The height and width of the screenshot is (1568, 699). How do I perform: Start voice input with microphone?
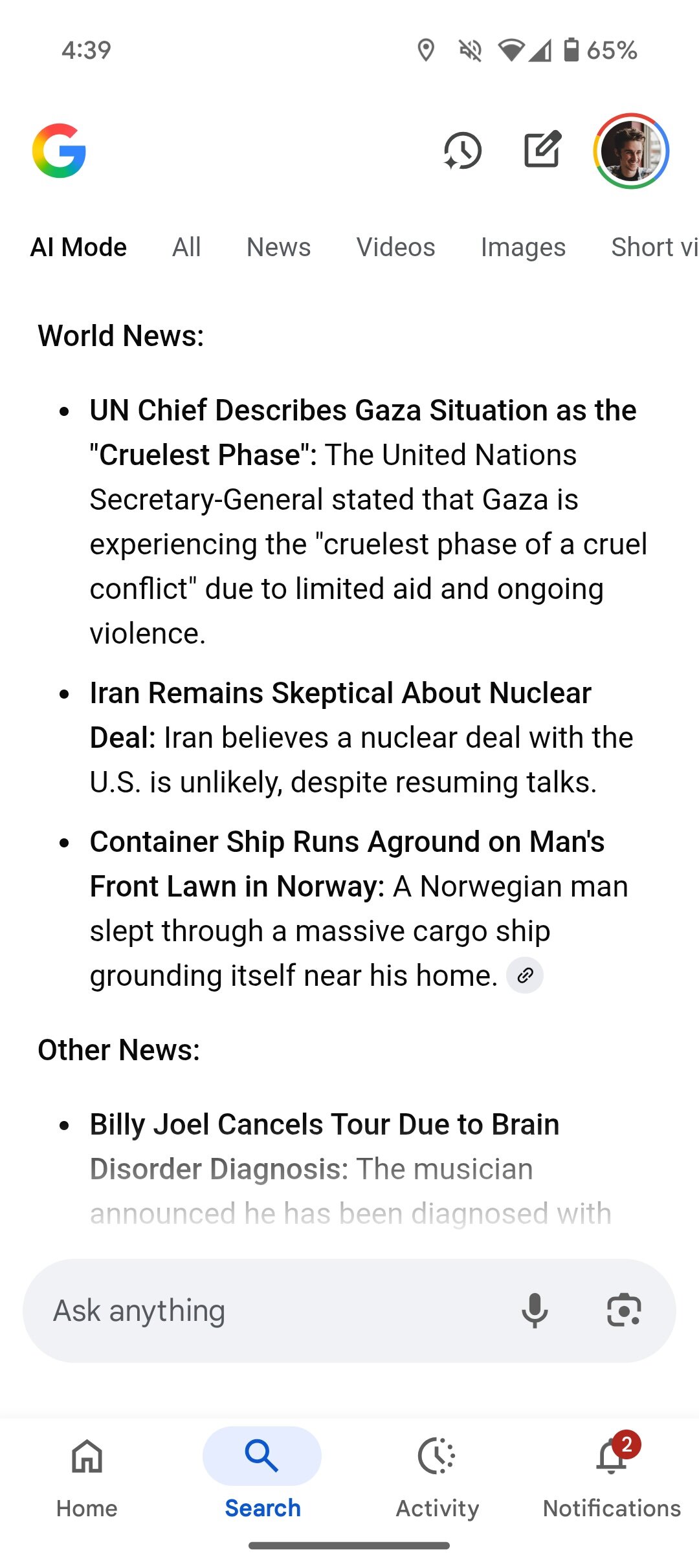(535, 1311)
